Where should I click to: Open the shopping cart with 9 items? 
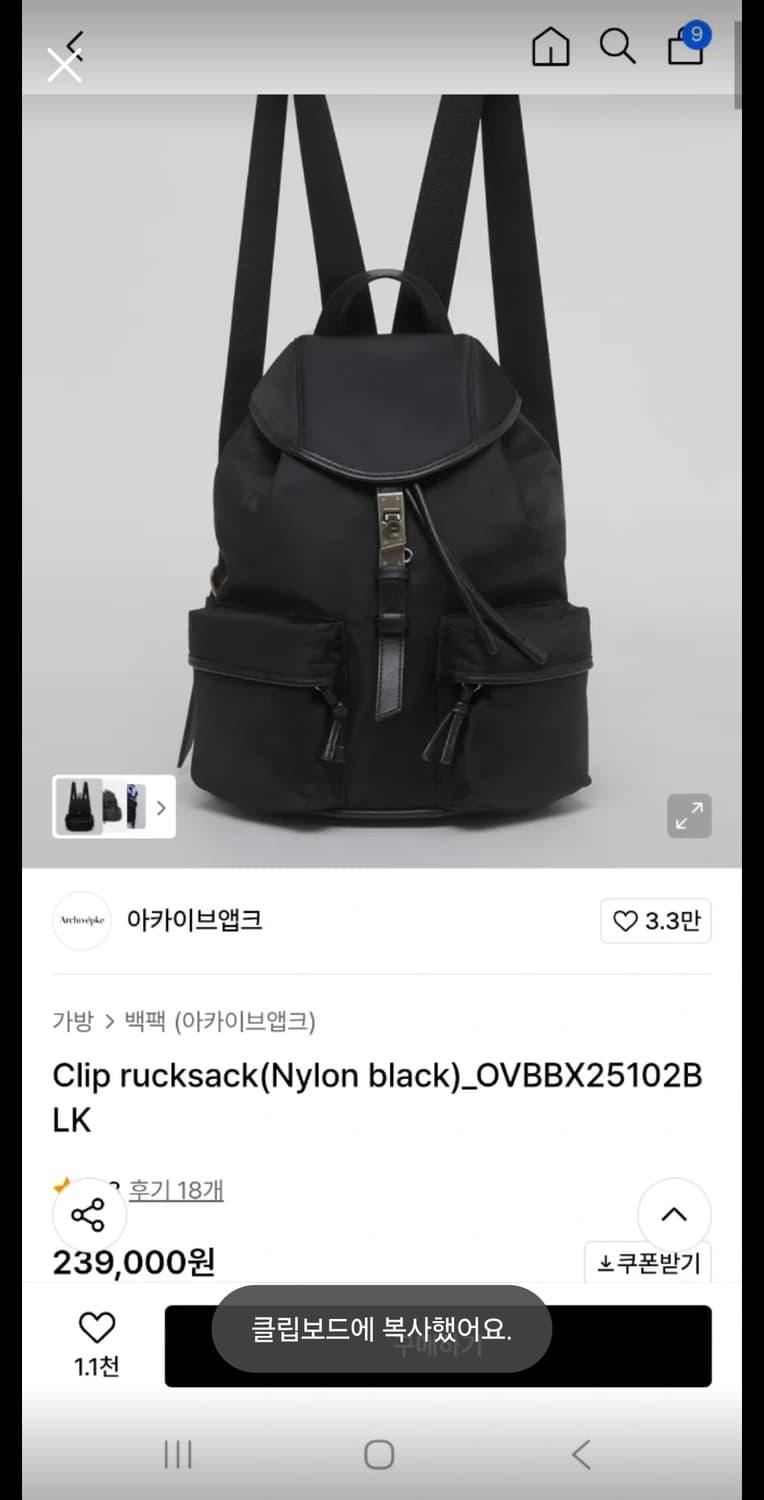(685, 48)
